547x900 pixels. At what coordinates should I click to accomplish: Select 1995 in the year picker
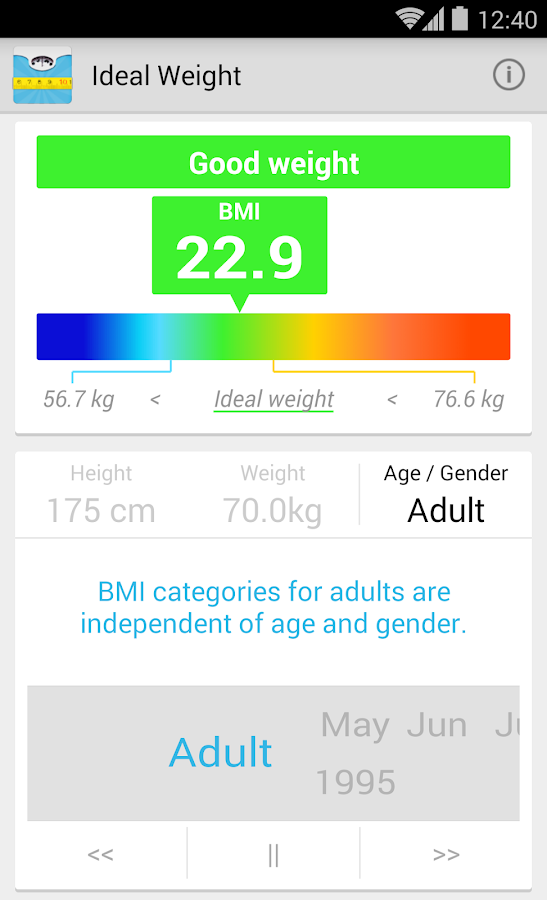[356, 782]
